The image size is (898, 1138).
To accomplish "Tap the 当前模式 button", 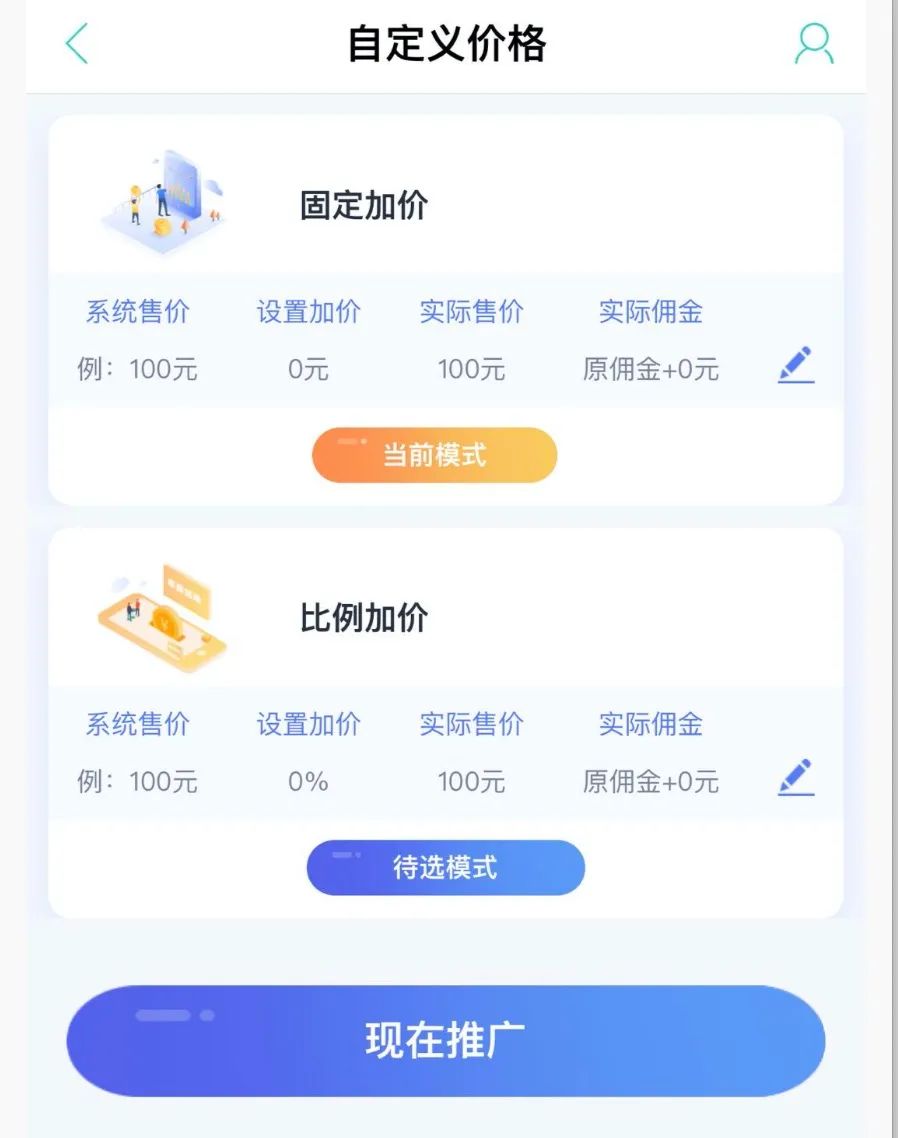I will (x=434, y=456).
